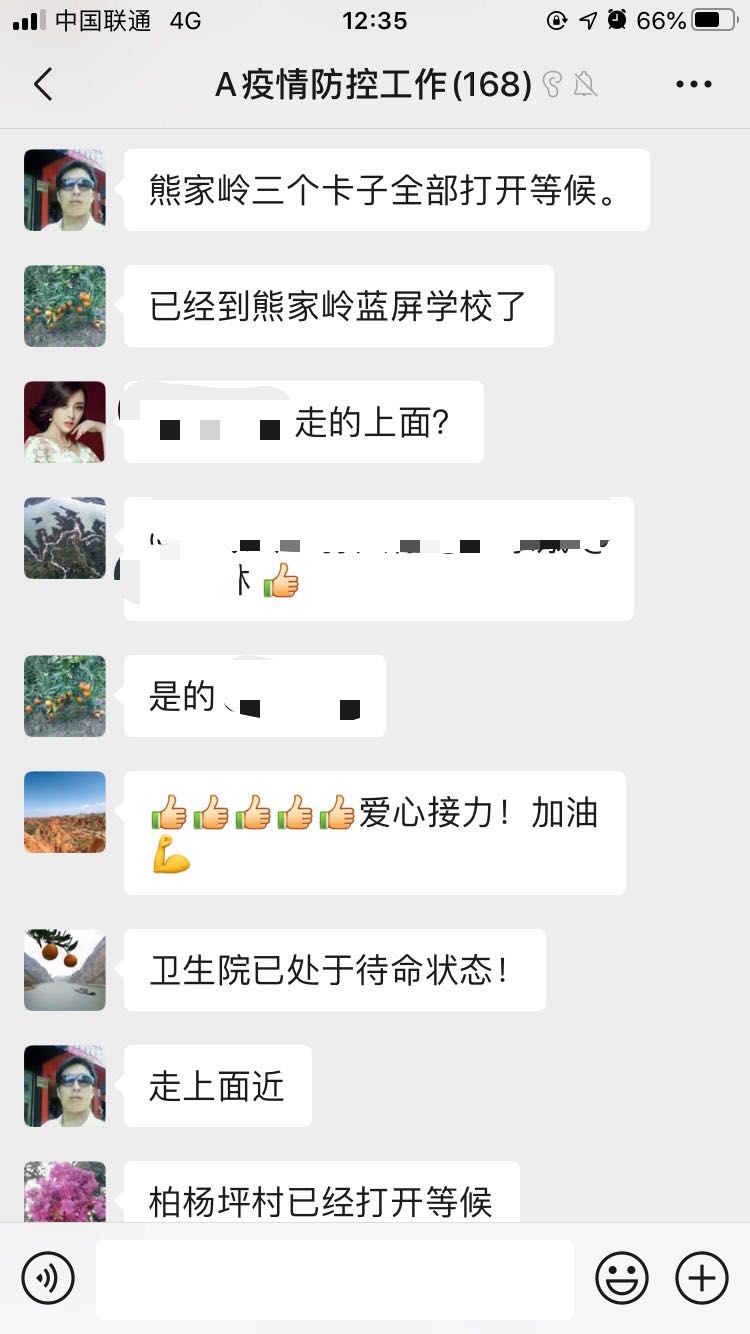Image resolution: width=750 pixels, height=1334 pixels.
Task: Open avatar of sender of 卫生院已处于待命状态
Action: click(65, 970)
